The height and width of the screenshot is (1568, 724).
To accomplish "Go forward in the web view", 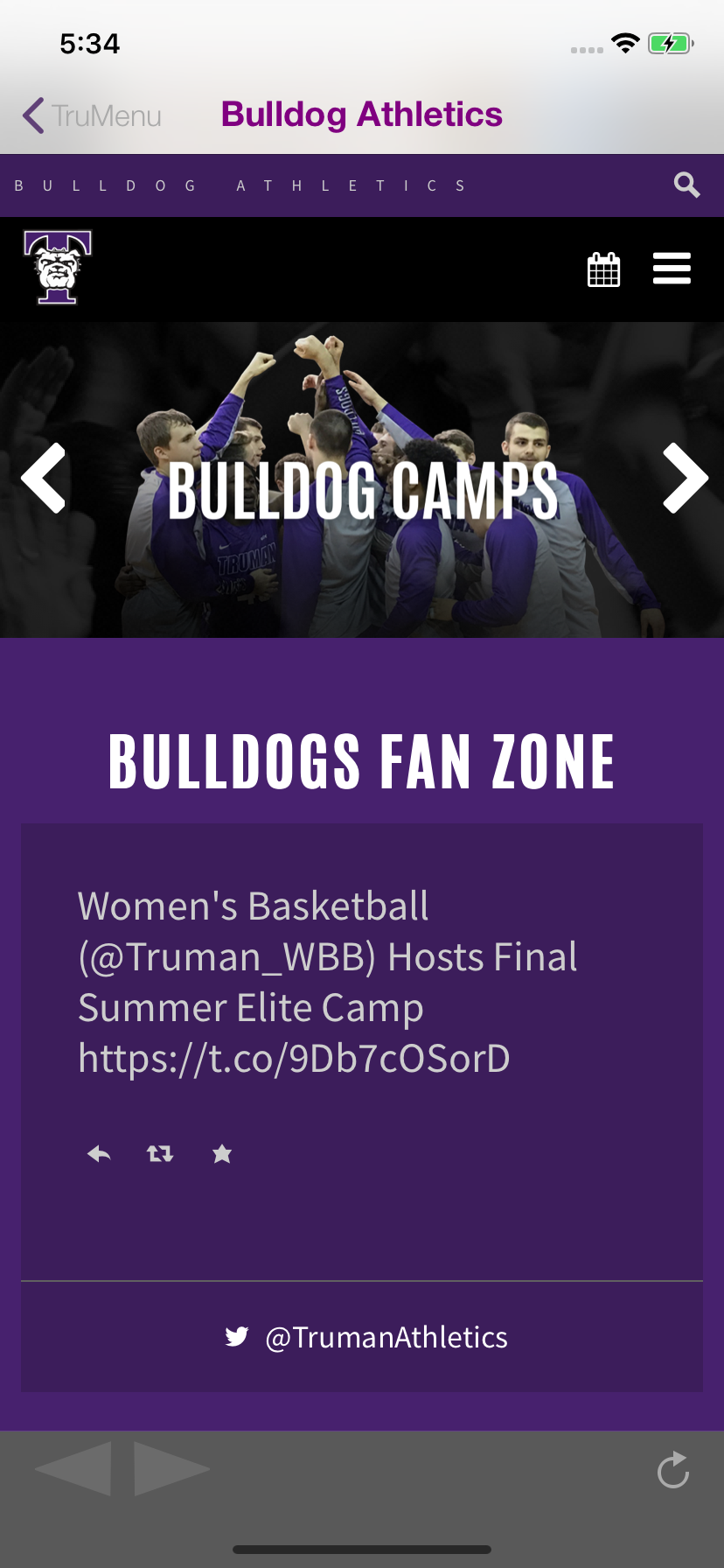I will tap(171, 1468).
